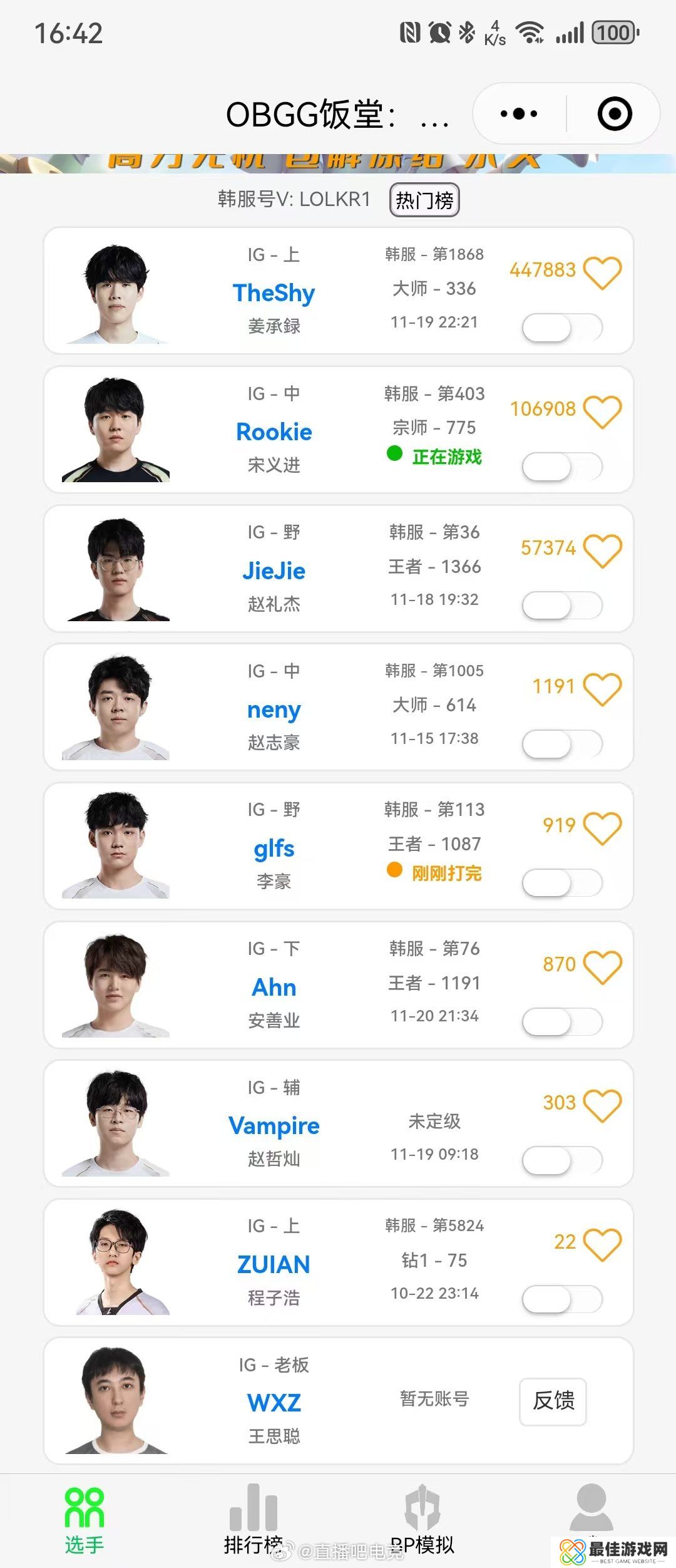Tap the 反馈 feedback button for WXZ
Screen dimensions: 676x1568
(x=553, y=1401)
